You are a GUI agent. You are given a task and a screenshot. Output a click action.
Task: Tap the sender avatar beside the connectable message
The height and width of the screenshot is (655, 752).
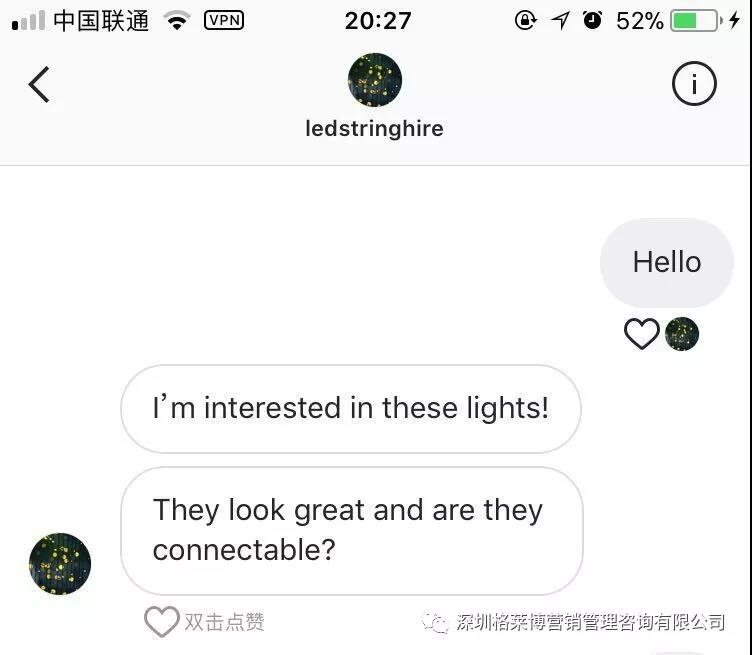pyautogui.click(x=60, y=563)
